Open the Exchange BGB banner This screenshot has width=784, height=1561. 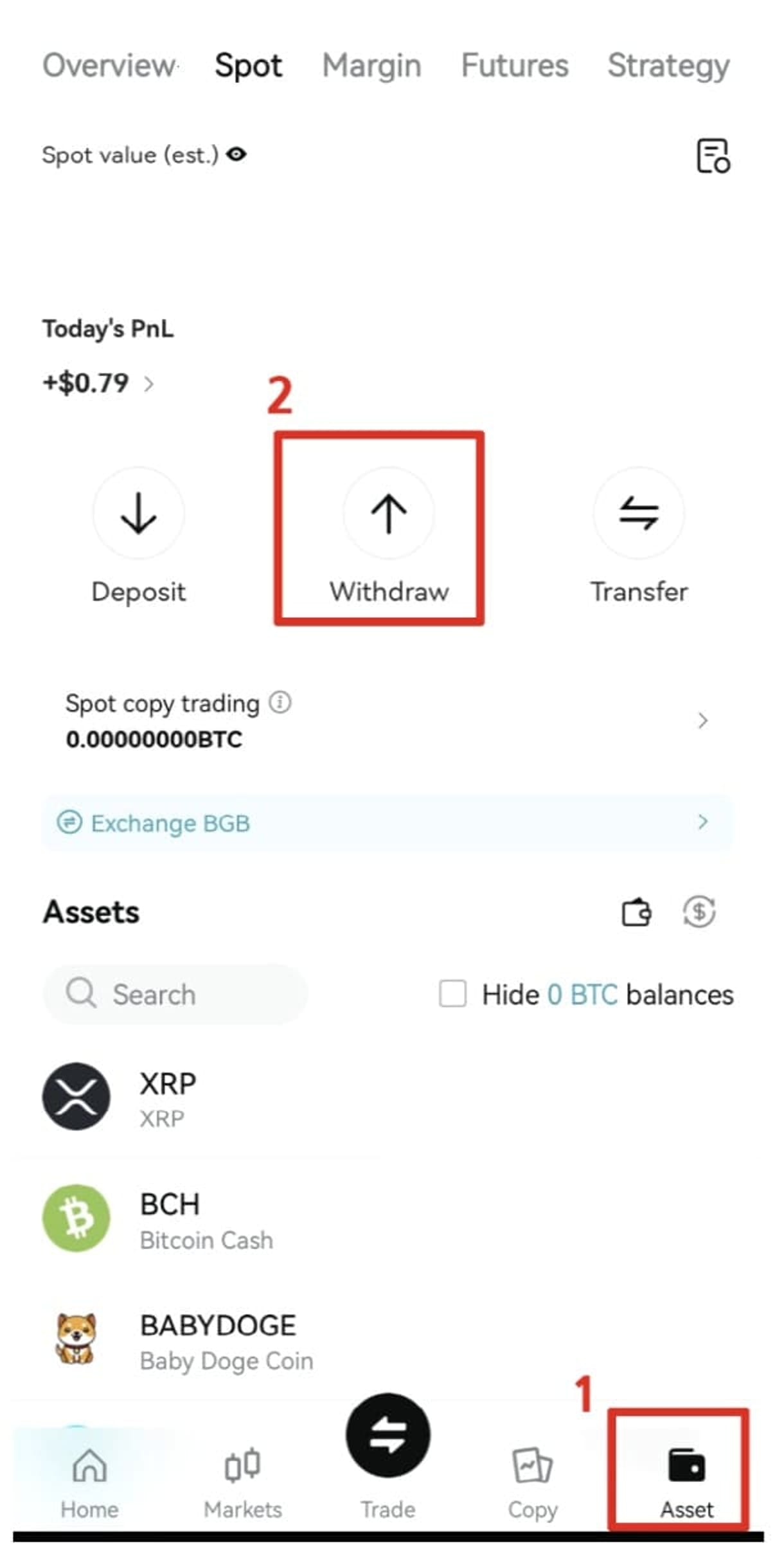(x=386, y=822)
